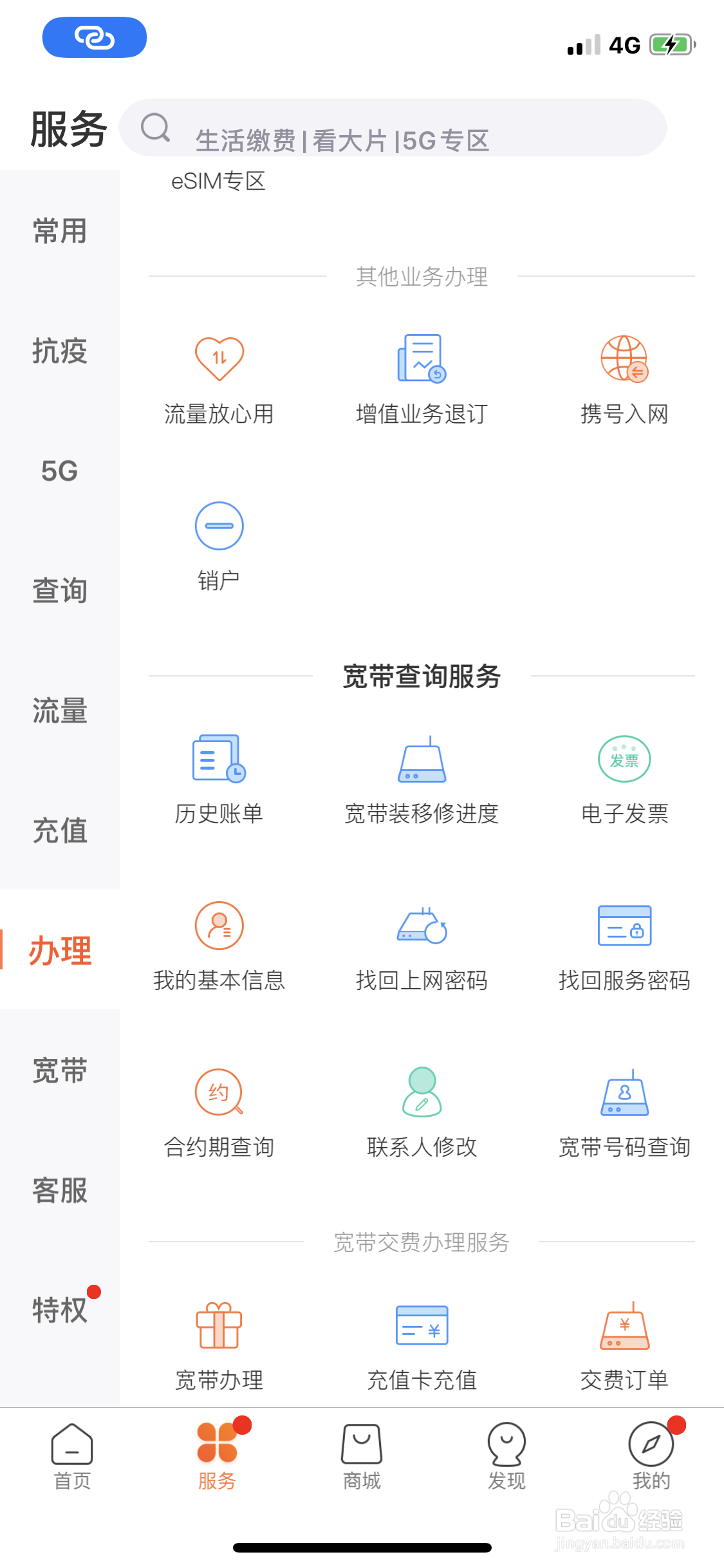Open 携号入网 service
The width and height of the screenshot is (724, 1568).
[624, 380]
